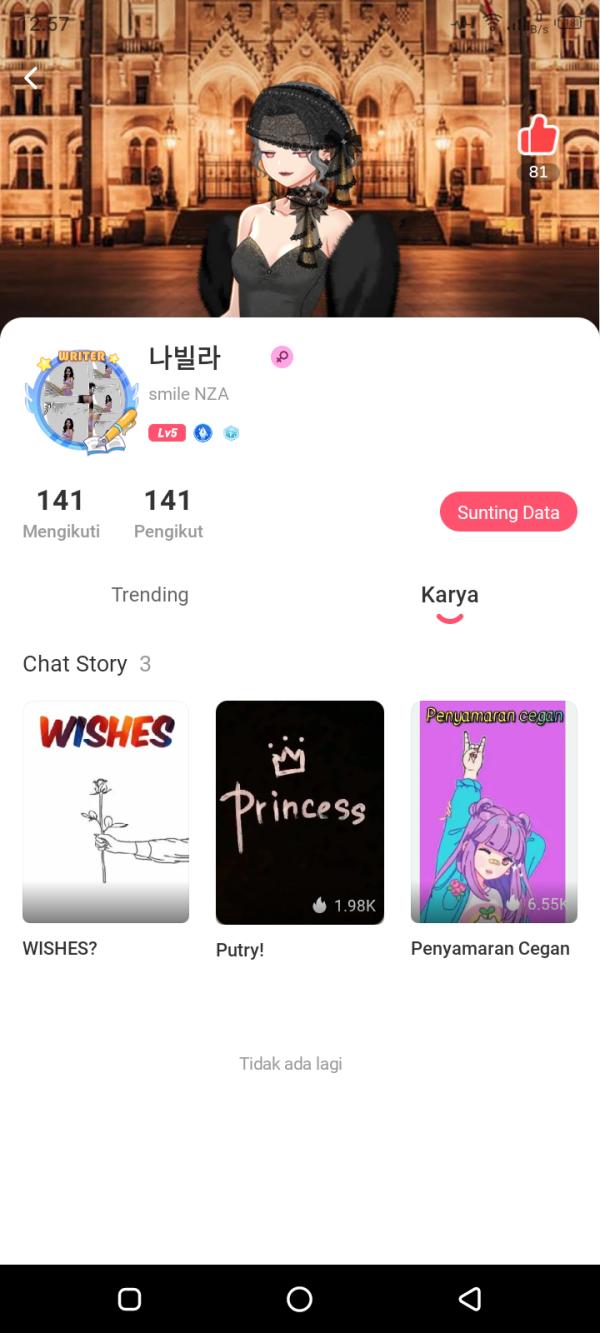Open the WISHES? chat story

(x=106, y=812)
